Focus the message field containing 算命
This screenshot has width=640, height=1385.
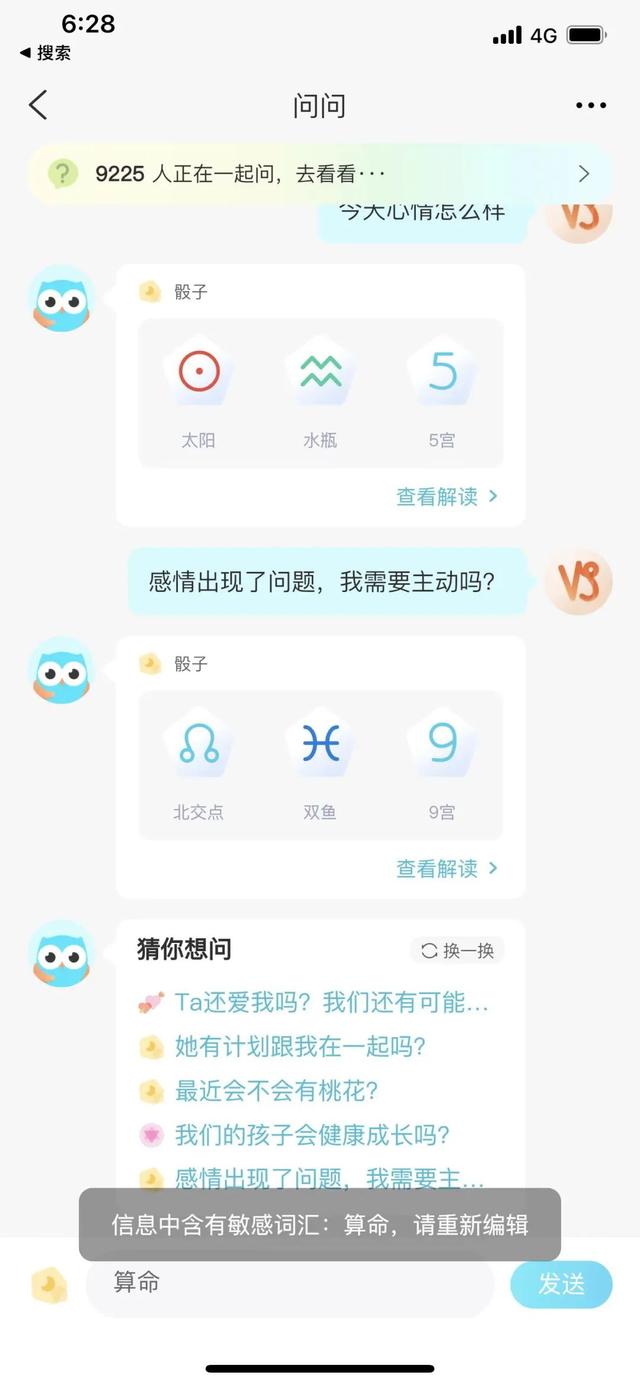[x=290, y=1283]
